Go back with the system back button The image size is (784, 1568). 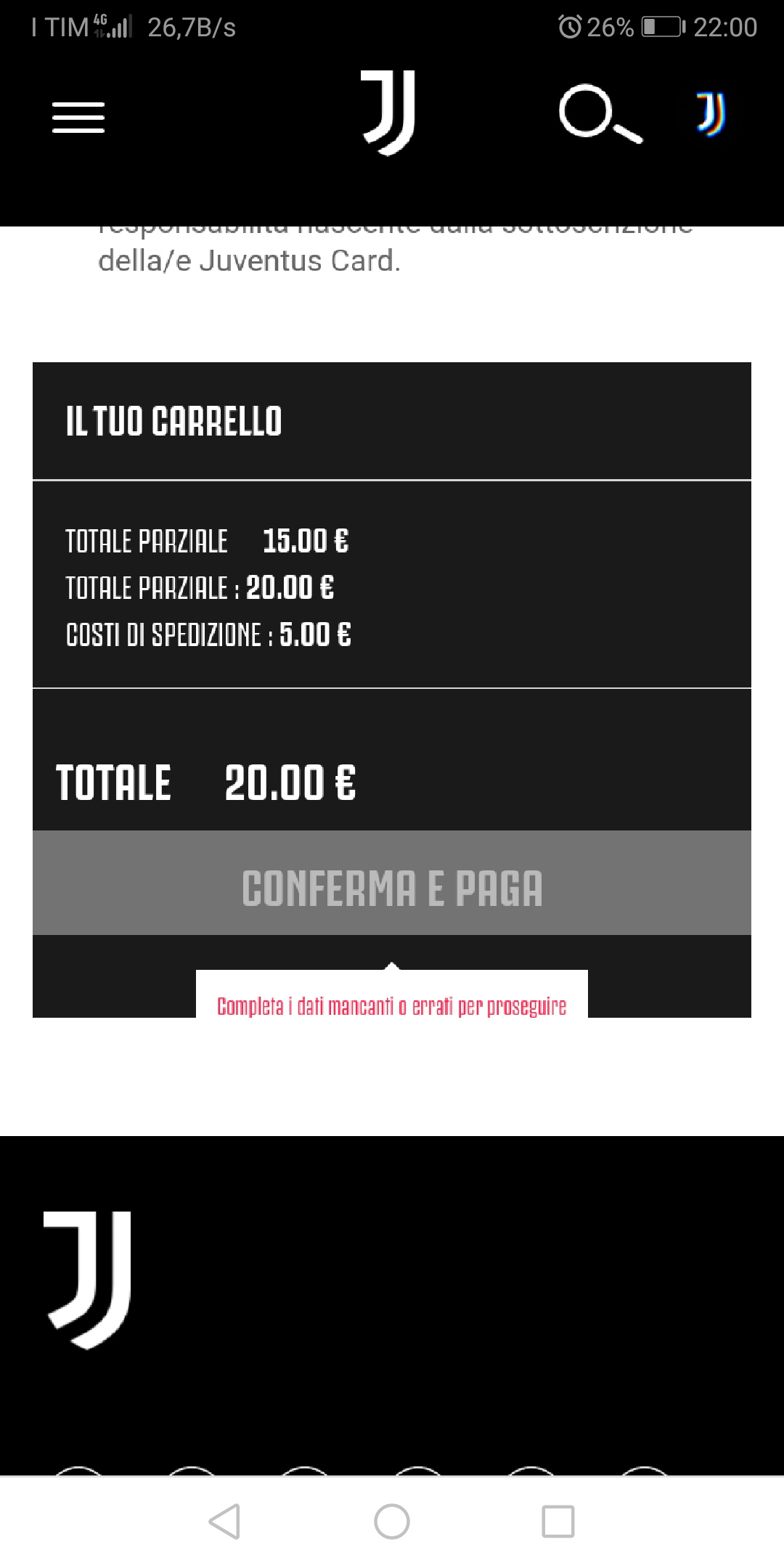[x=224, y=1521]
